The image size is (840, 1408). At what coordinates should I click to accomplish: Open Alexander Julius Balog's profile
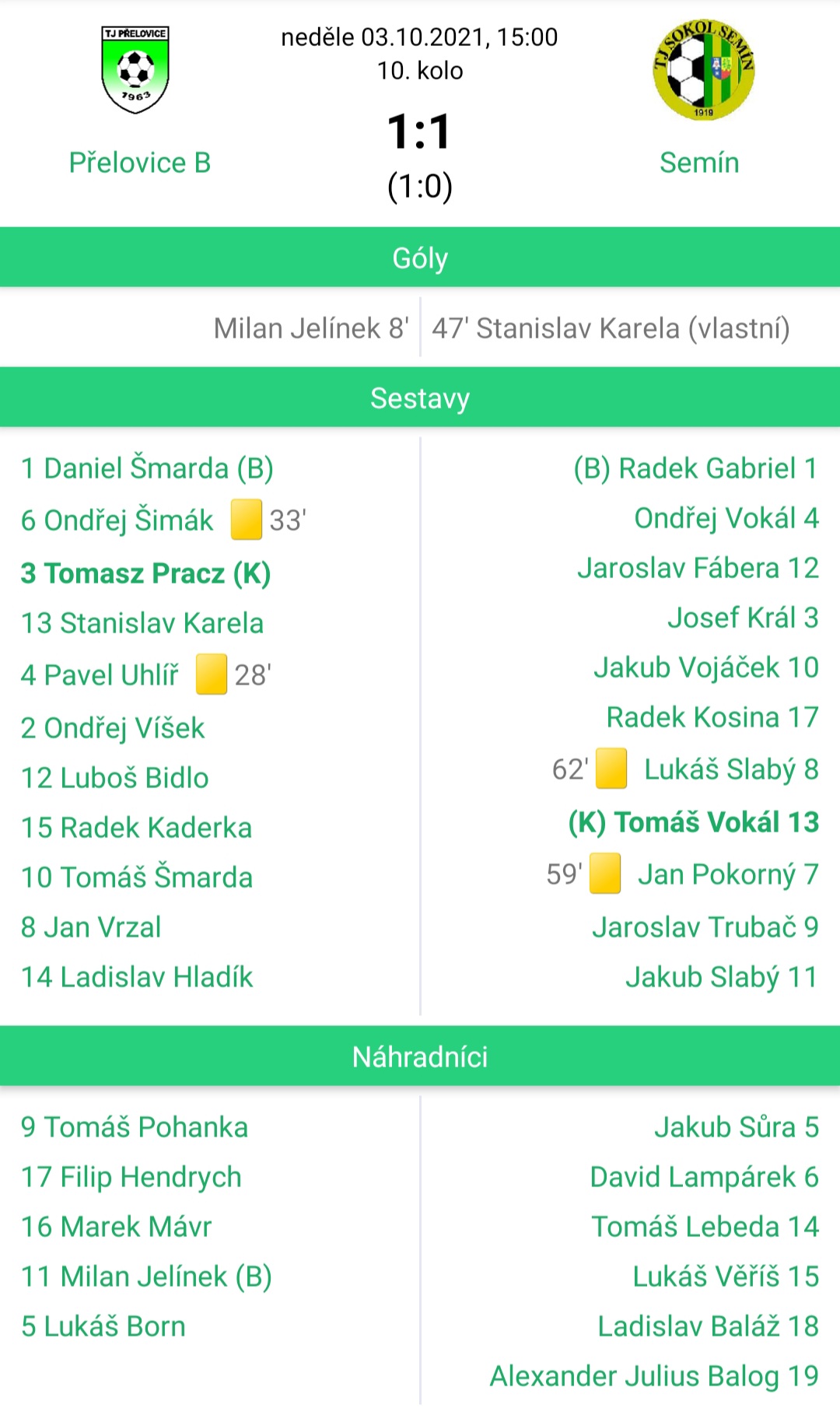point(653,1376)
